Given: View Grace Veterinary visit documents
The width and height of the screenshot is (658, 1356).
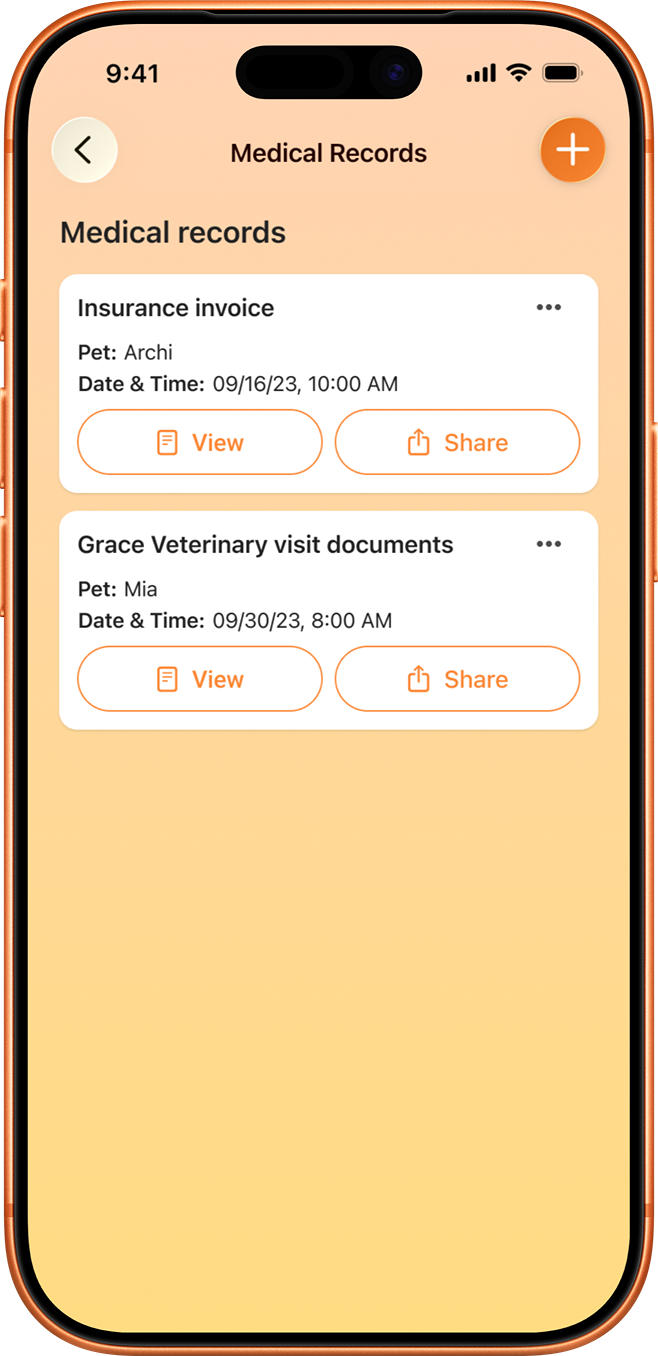Looking at the screenshot, I should [x=200, y=679].
